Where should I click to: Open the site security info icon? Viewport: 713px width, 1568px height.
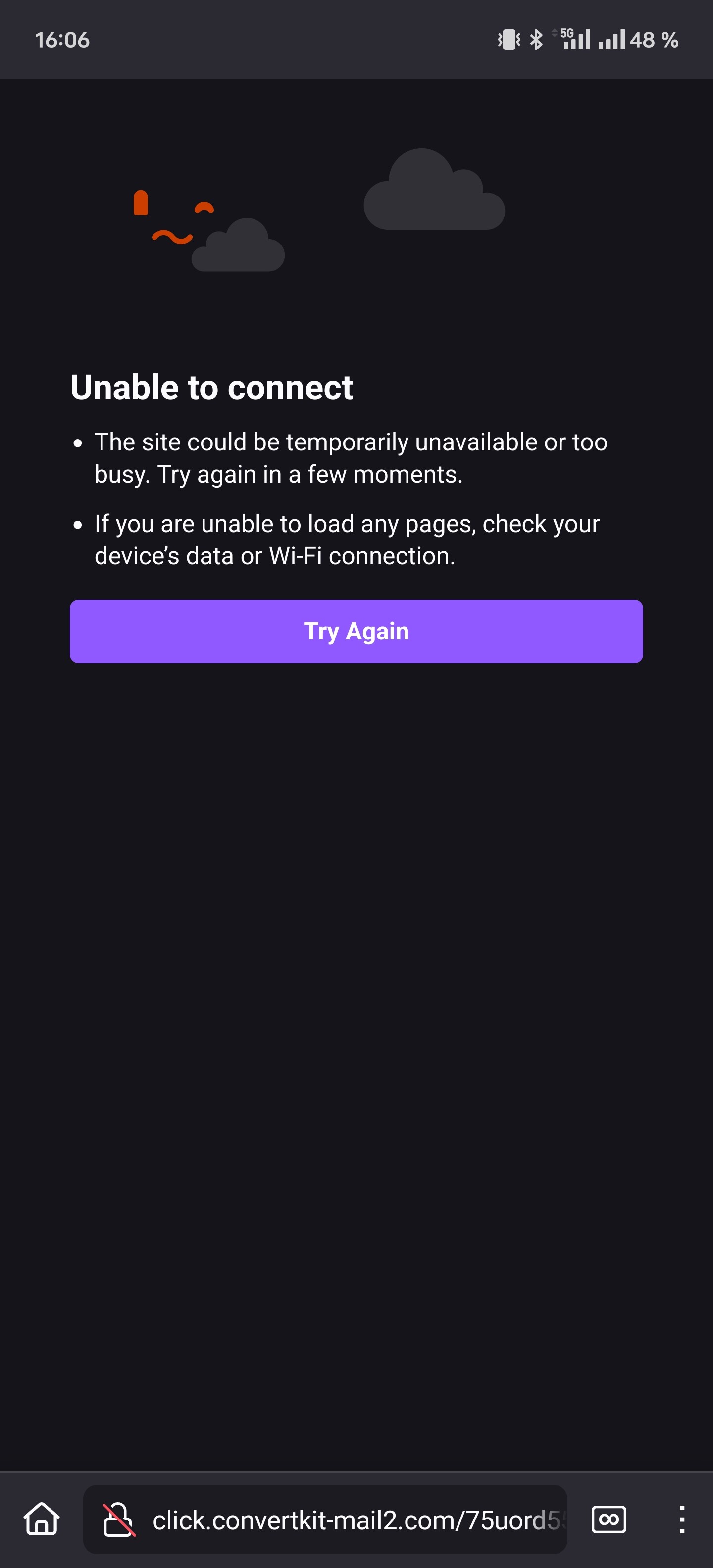click(119, 1520)
